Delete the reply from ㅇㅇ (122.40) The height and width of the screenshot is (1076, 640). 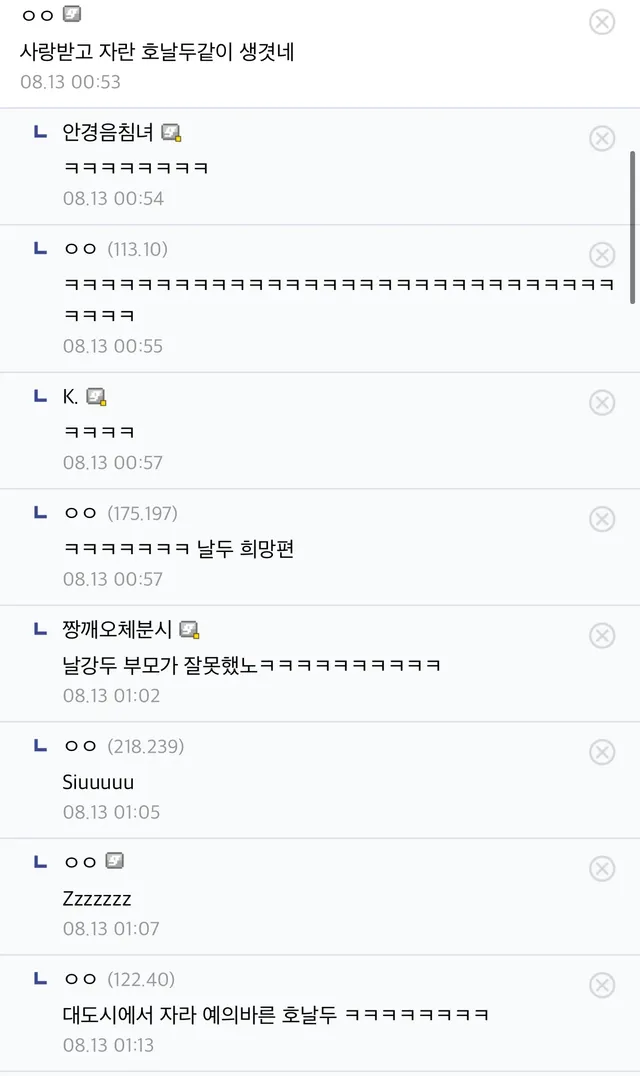pyautogui.click(x=602, y=985)
